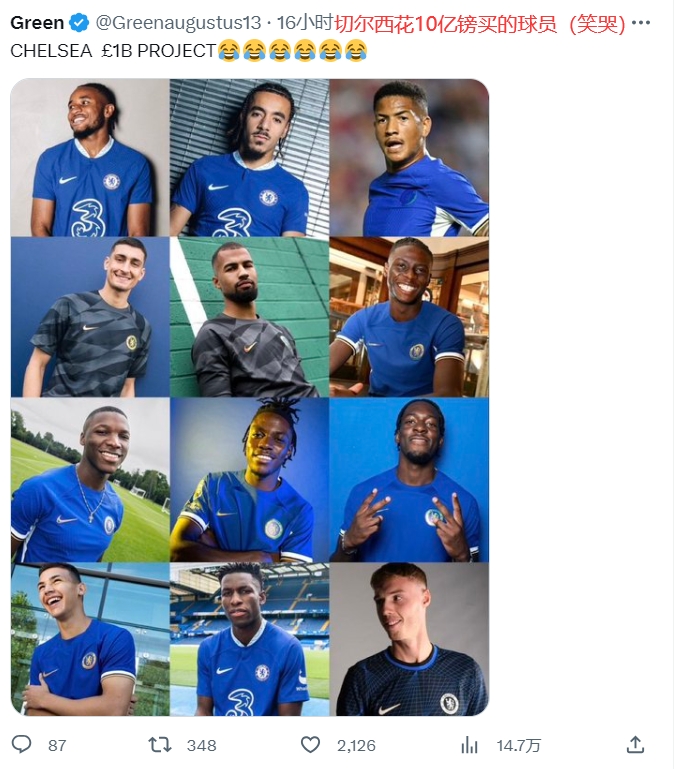Open the @Greenaugustus13 handle

pos(180,22)
